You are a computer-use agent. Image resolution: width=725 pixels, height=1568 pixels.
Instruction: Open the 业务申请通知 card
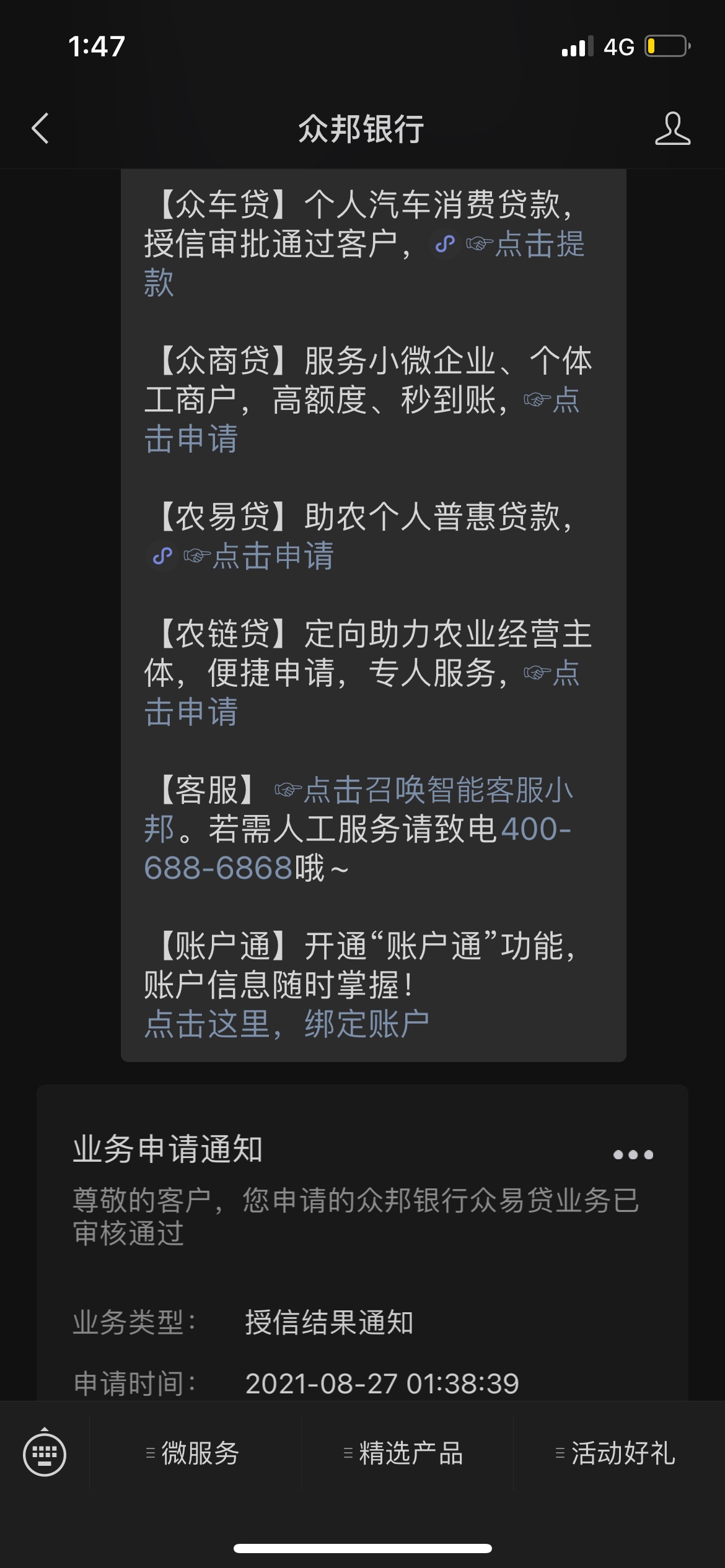pos(362,1242)
